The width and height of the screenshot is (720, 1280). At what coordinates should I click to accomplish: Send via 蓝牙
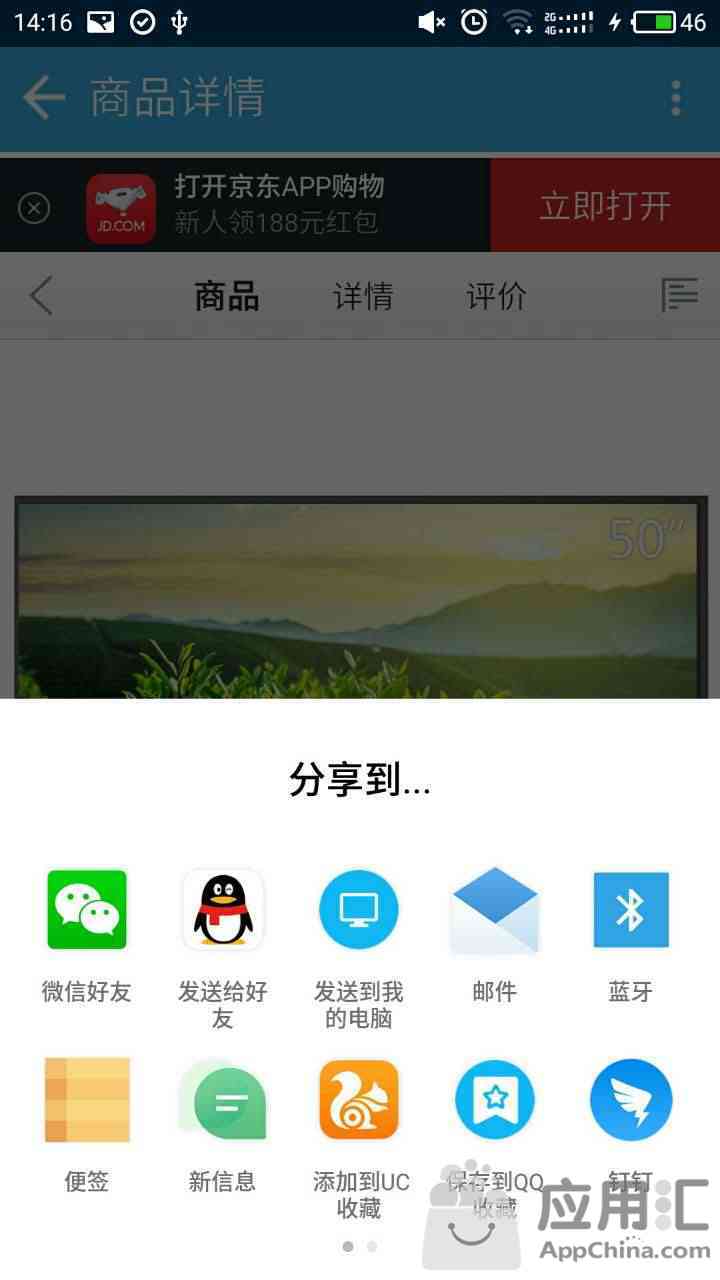[x=631, y=935]
